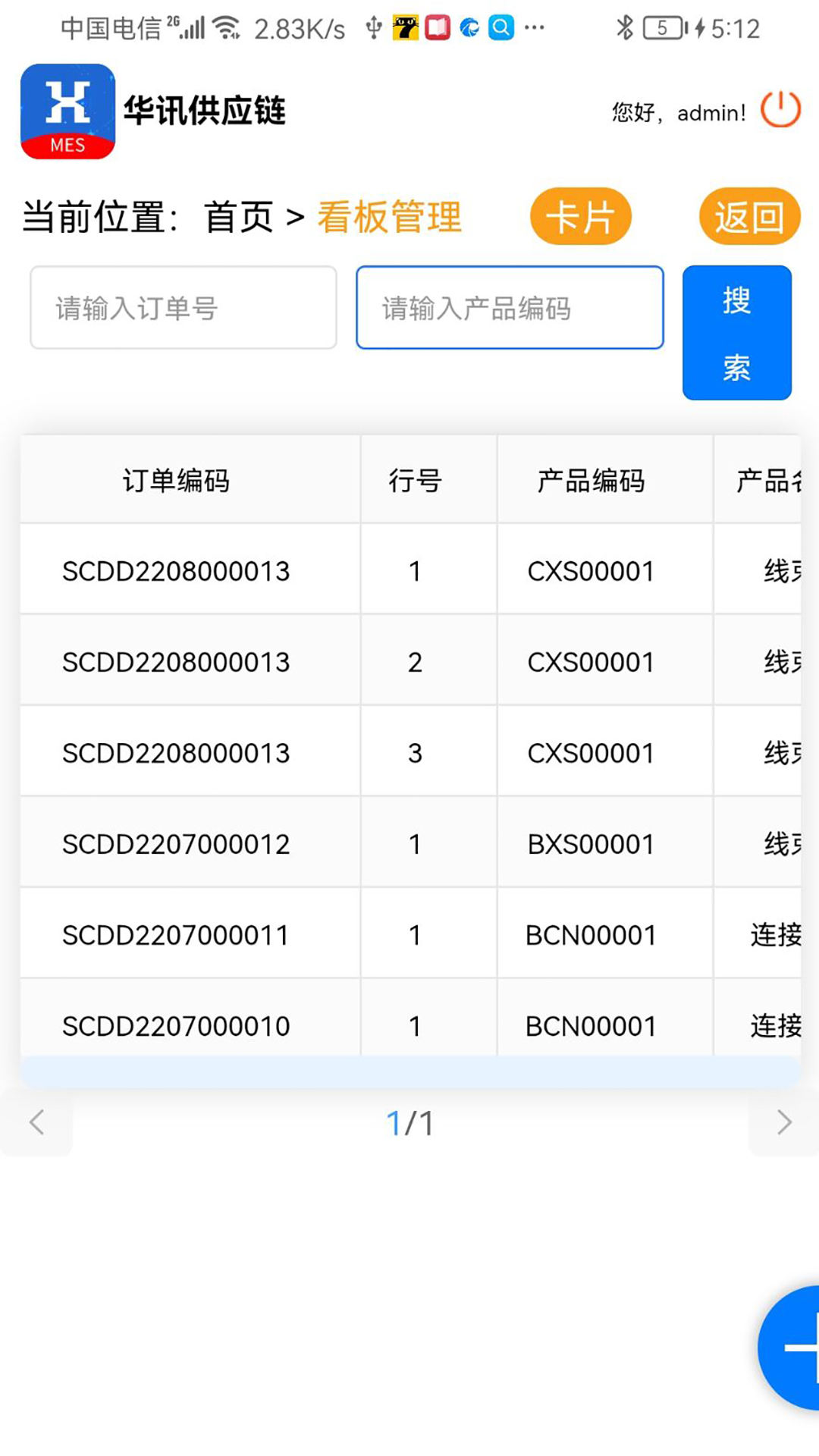
Task: Switch to 卡片 card view
Action: pyautogui.click(x=581, y=217)
